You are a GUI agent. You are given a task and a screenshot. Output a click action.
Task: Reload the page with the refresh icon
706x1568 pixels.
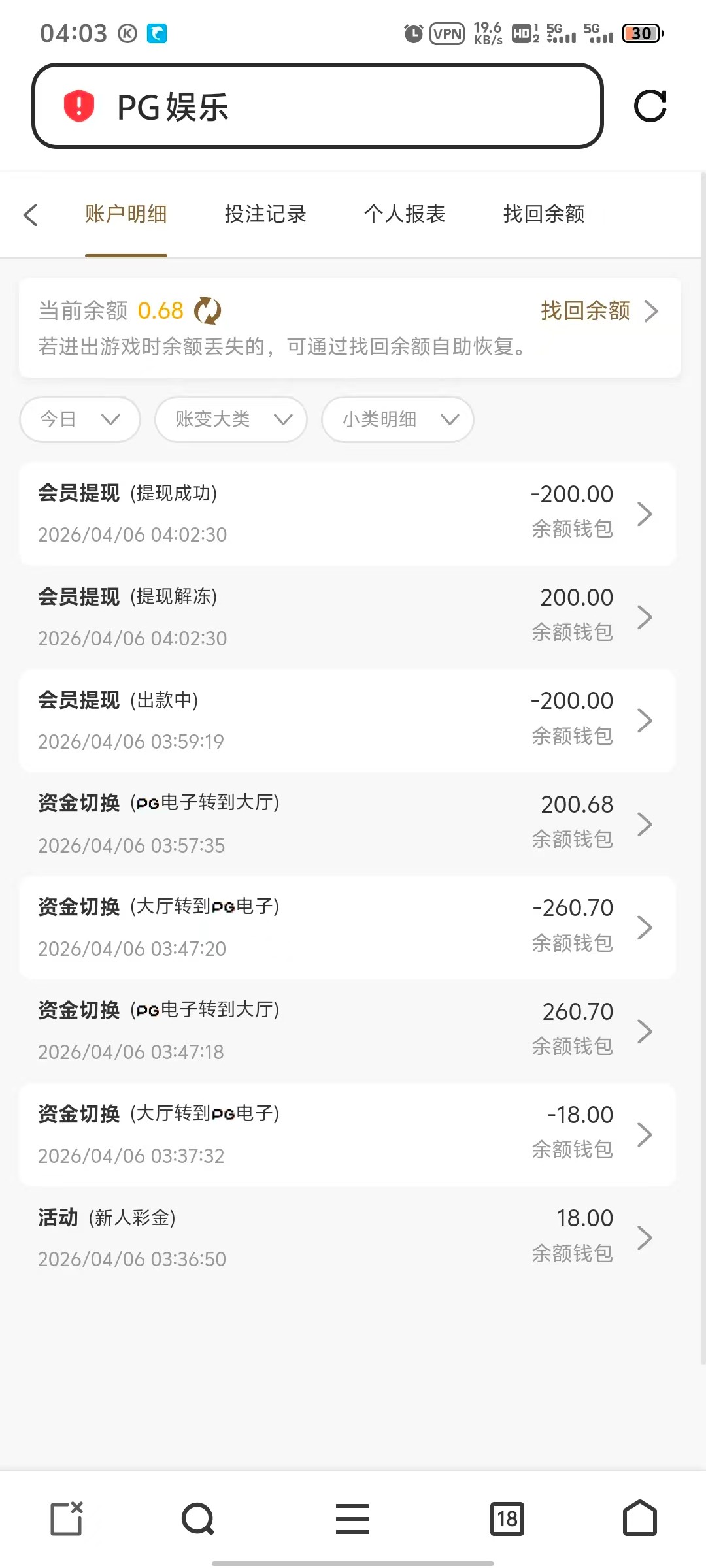click(650, 106)
